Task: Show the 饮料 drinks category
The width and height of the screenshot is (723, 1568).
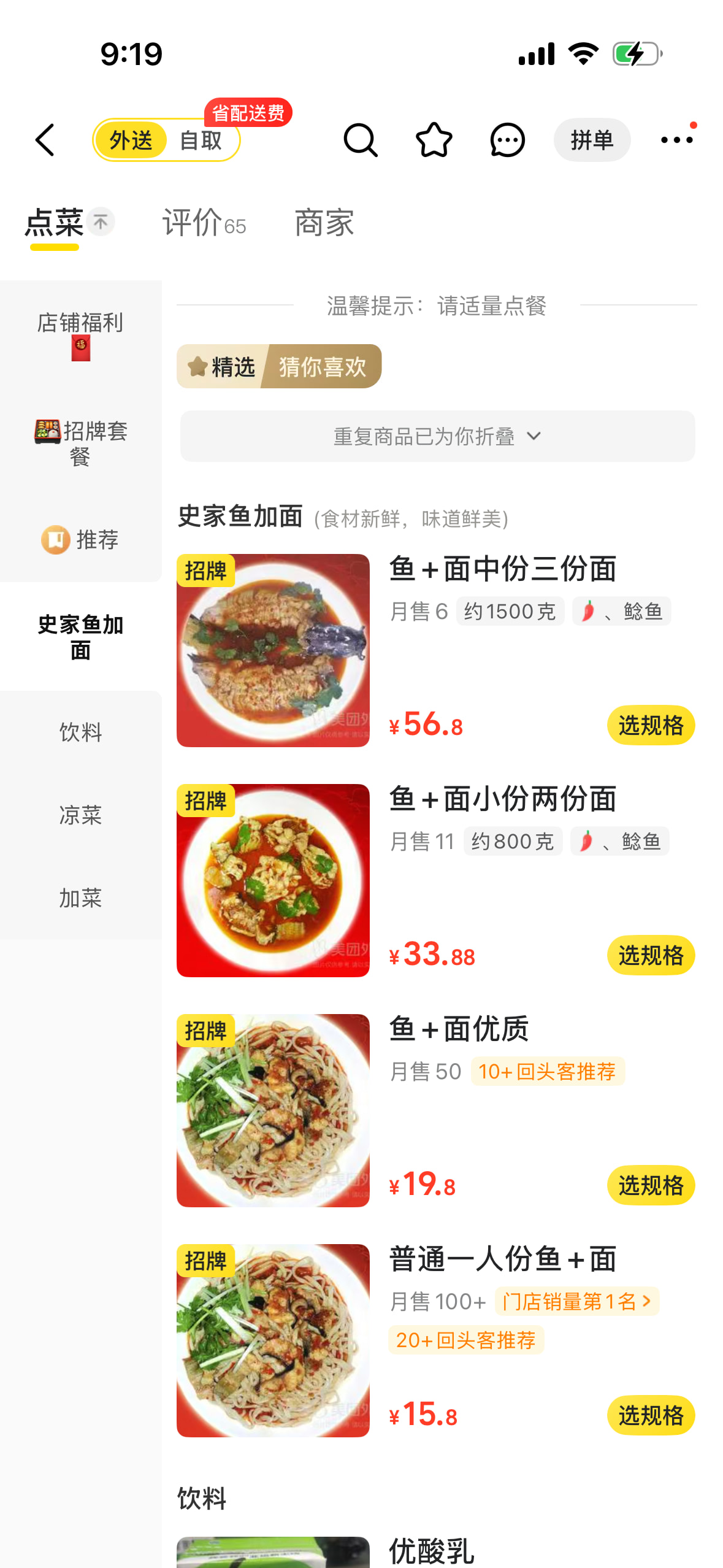Action: click(x=80, y=732)
